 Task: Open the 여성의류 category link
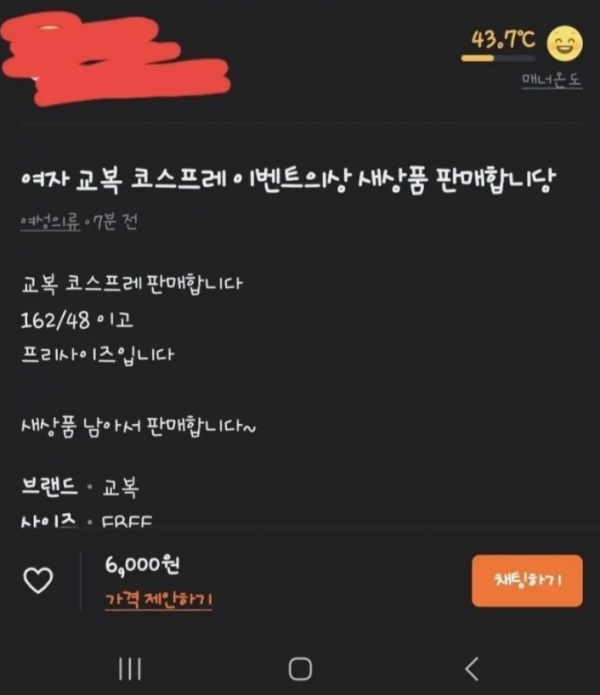(x=49, y=222)
